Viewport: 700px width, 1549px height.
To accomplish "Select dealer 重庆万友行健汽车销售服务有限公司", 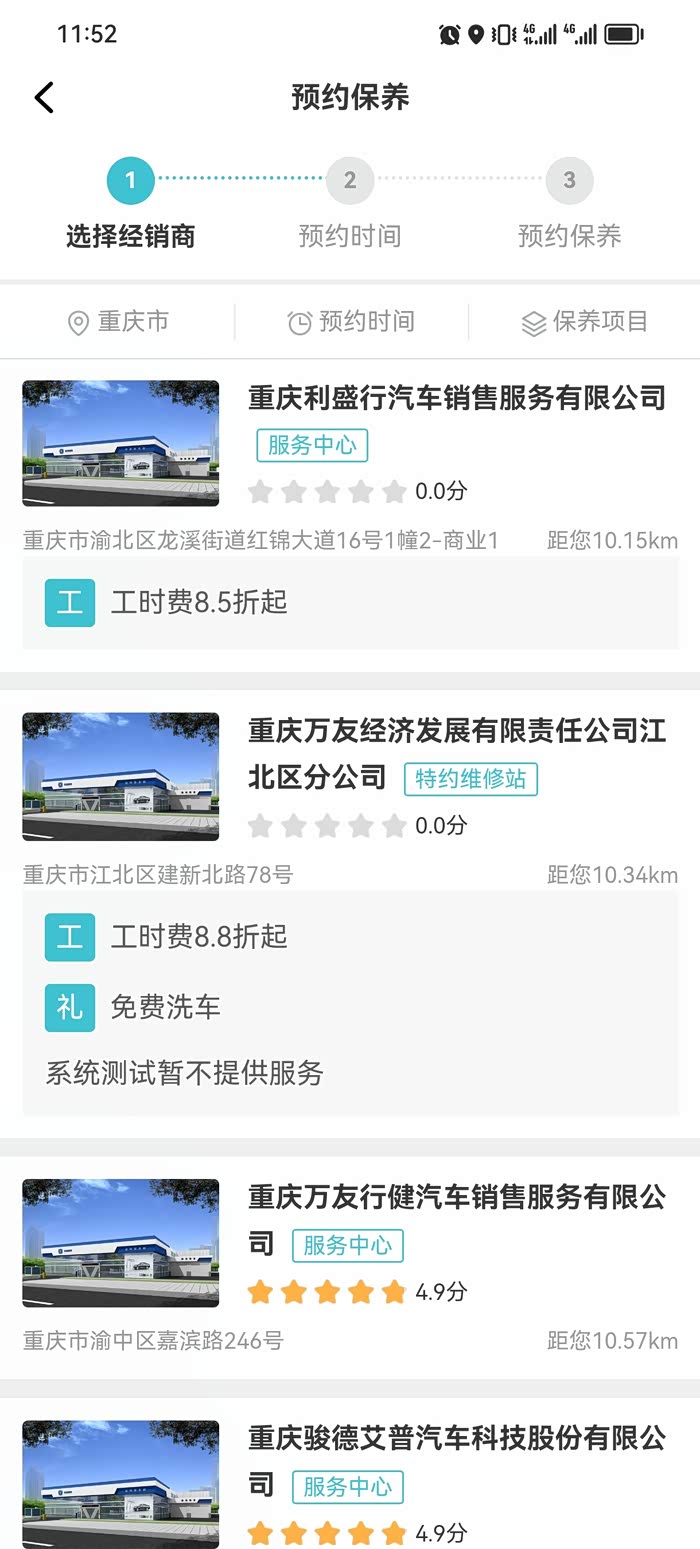I will (350, 1268).
